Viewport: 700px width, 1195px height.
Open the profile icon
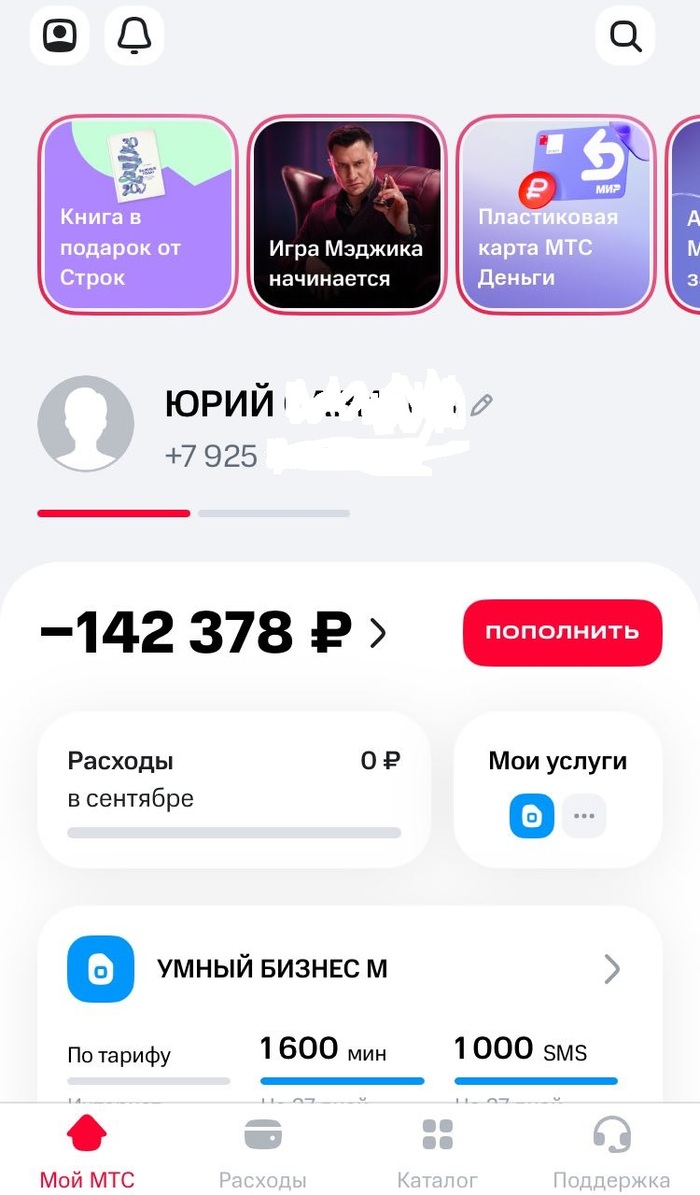pyautogui.click(x=60, y=35)
